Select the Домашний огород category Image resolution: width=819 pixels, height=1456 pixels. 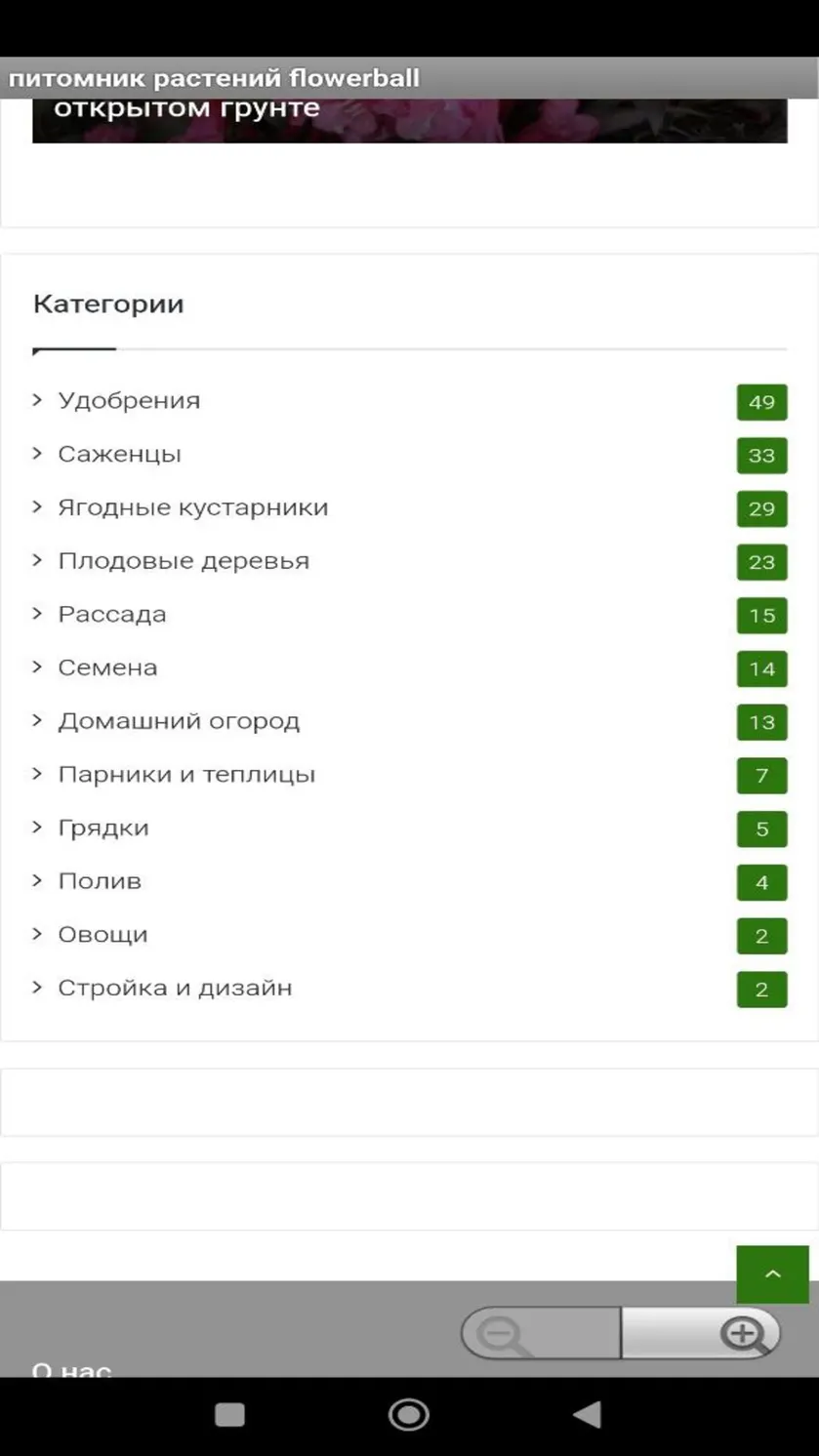click(x=179, y=721)
